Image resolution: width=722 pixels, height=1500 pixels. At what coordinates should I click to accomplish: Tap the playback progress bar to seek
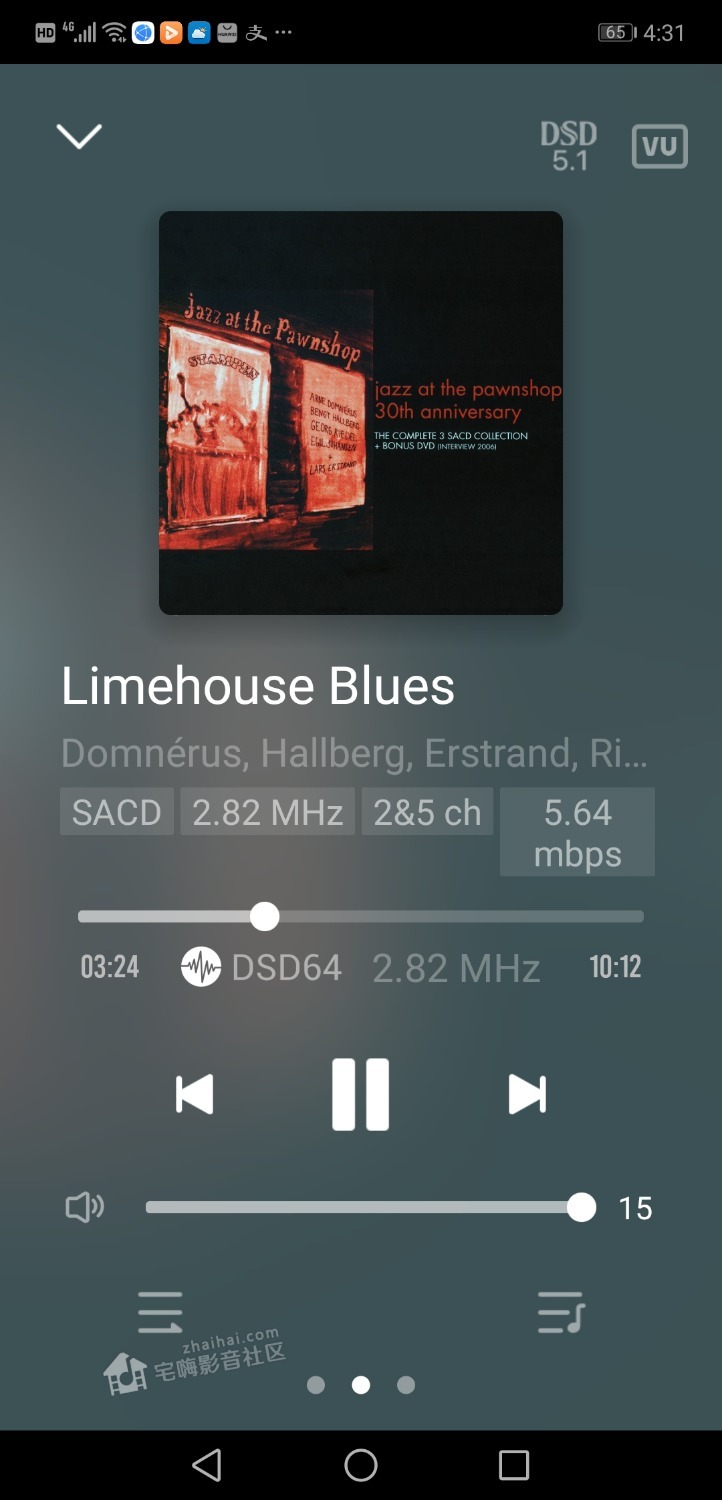tap(361, 916)
